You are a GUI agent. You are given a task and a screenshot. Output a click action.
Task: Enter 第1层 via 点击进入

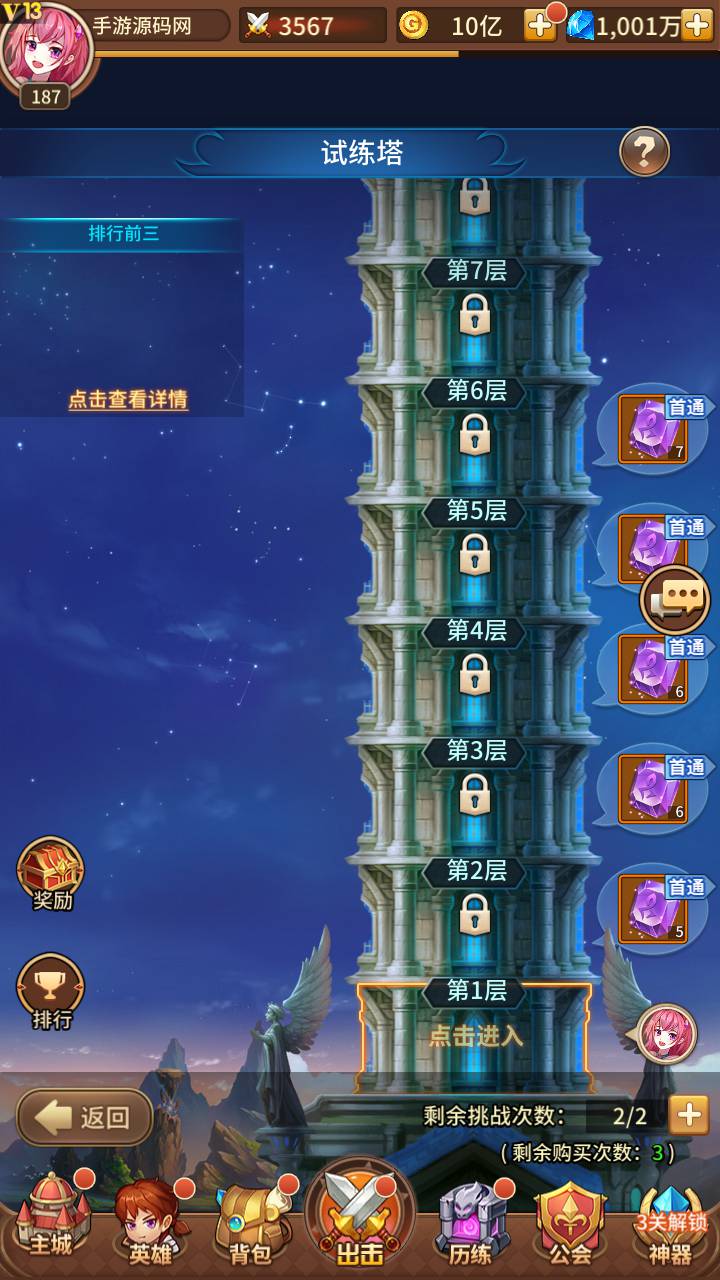pyautogui.click(x=475, y=1035)
